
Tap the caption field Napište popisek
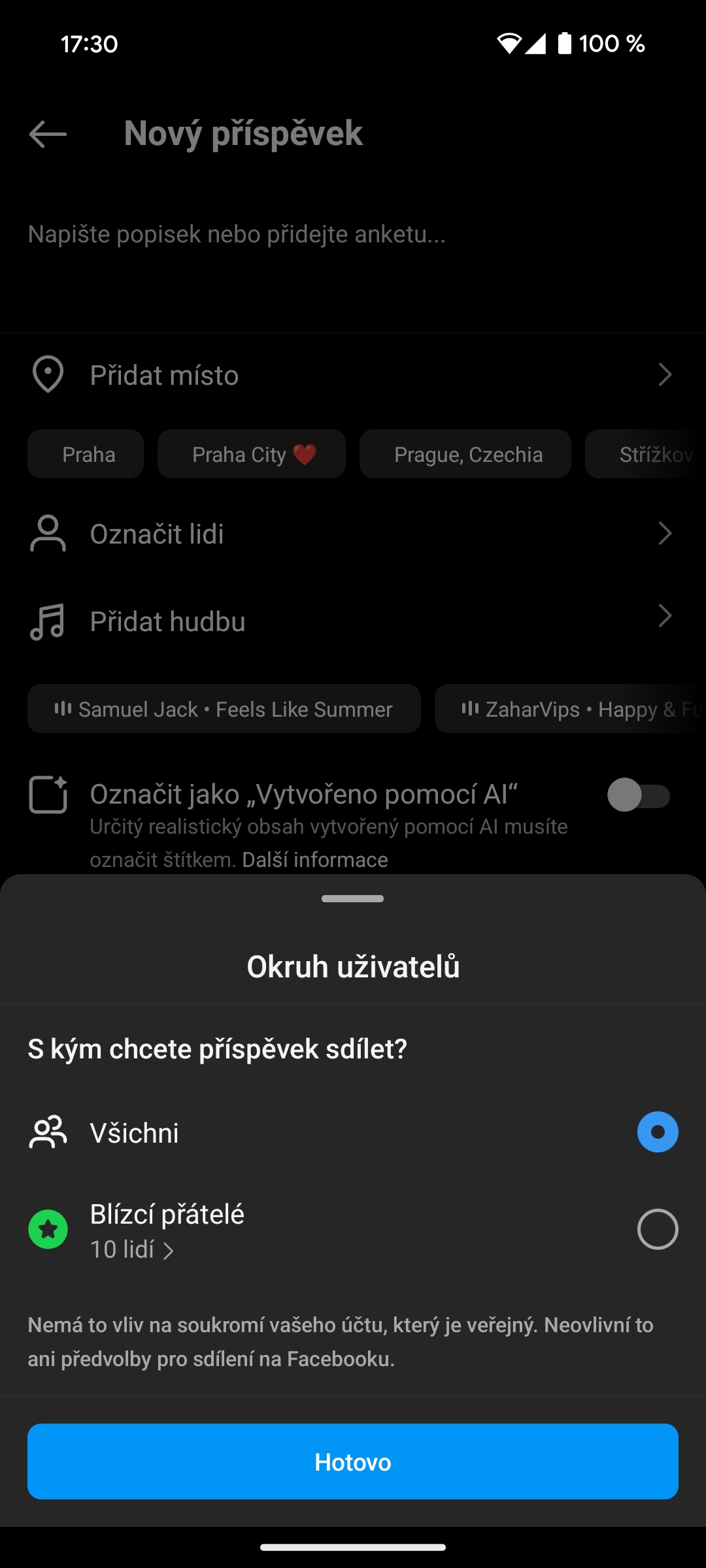point(237,235)
